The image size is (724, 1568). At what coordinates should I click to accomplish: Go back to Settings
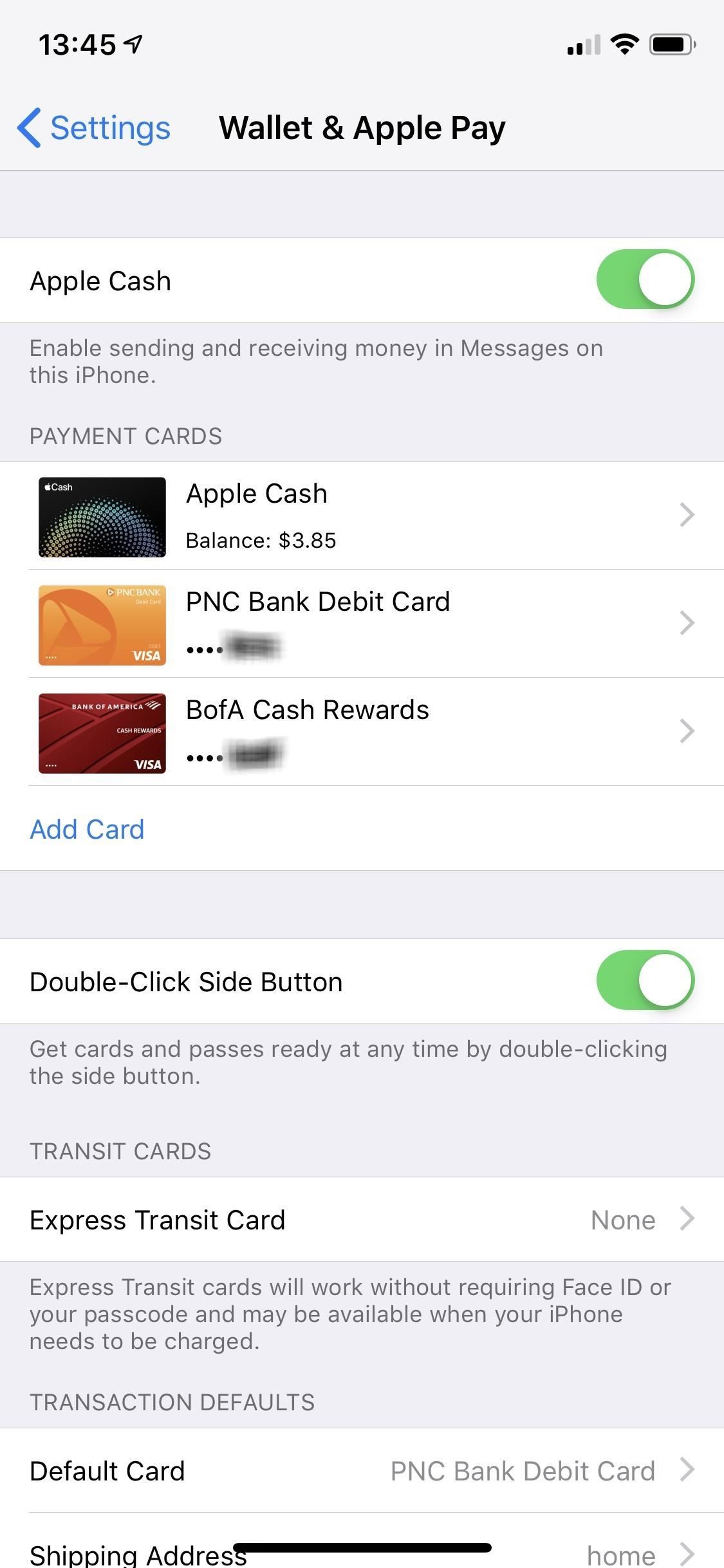[94, 127]
